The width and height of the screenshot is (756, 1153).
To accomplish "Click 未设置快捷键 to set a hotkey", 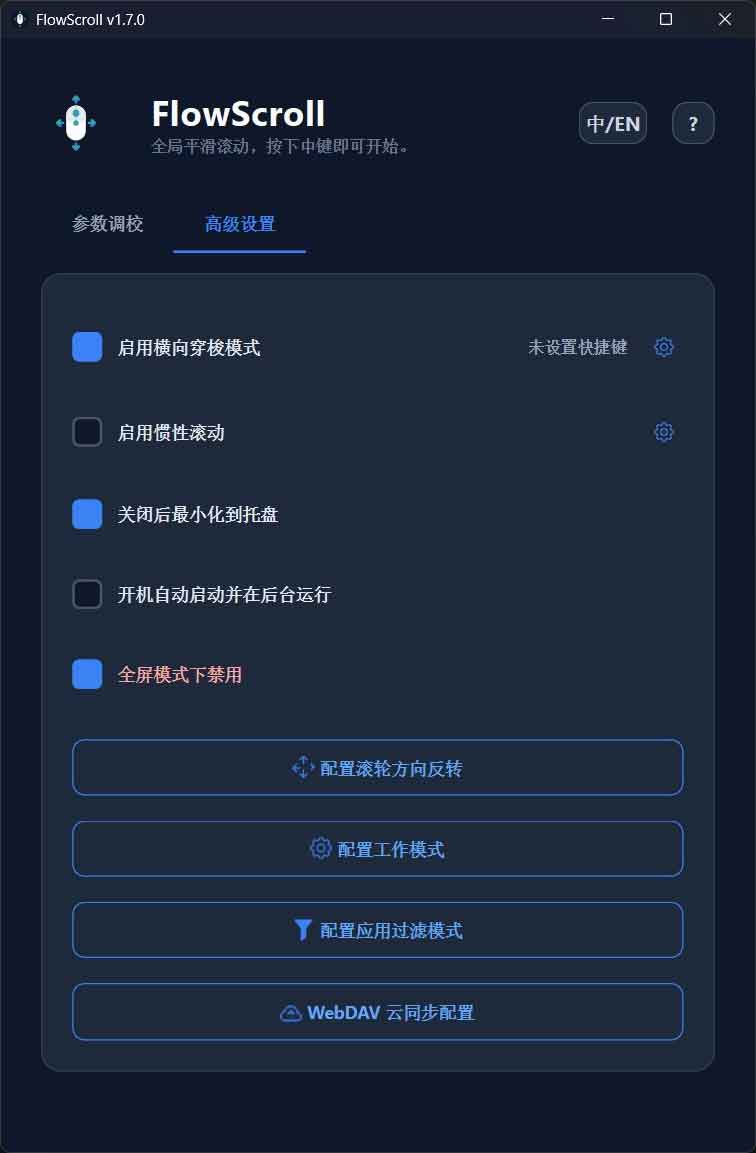I will (x=578, y=347).
